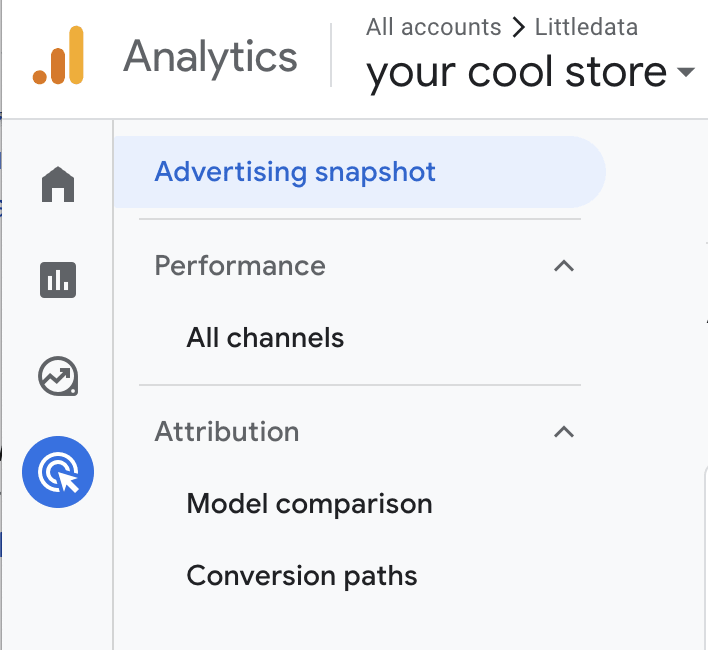Open the your cool store property dropdown
Image resolution: width=708 pixels, height=650 pixels.
(531, 72)
